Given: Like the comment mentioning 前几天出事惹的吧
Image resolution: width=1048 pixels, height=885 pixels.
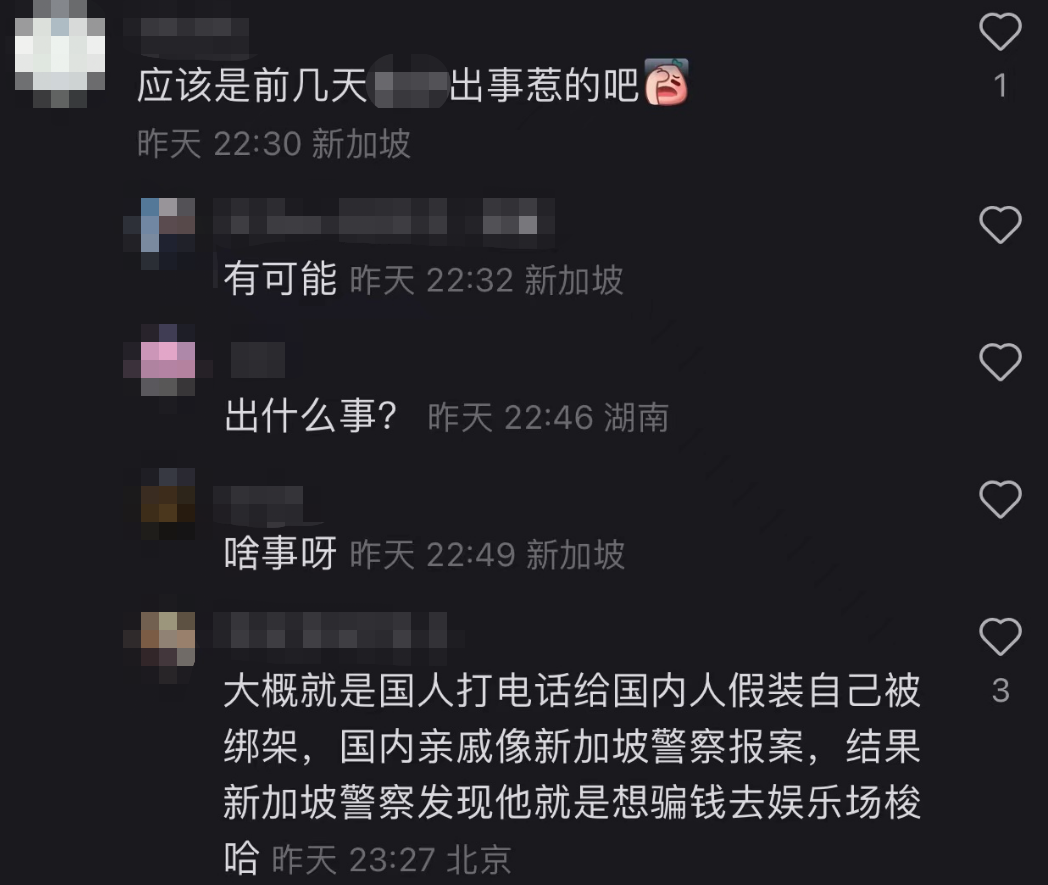Looking at the screenshot, I should (999, 34).
